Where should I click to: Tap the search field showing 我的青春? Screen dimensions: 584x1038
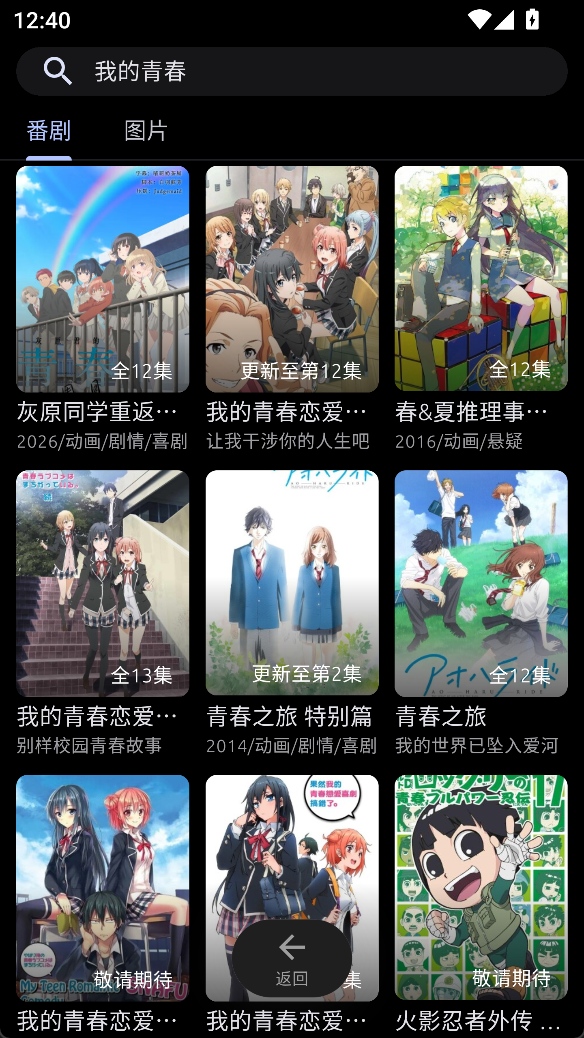point(291,71)
